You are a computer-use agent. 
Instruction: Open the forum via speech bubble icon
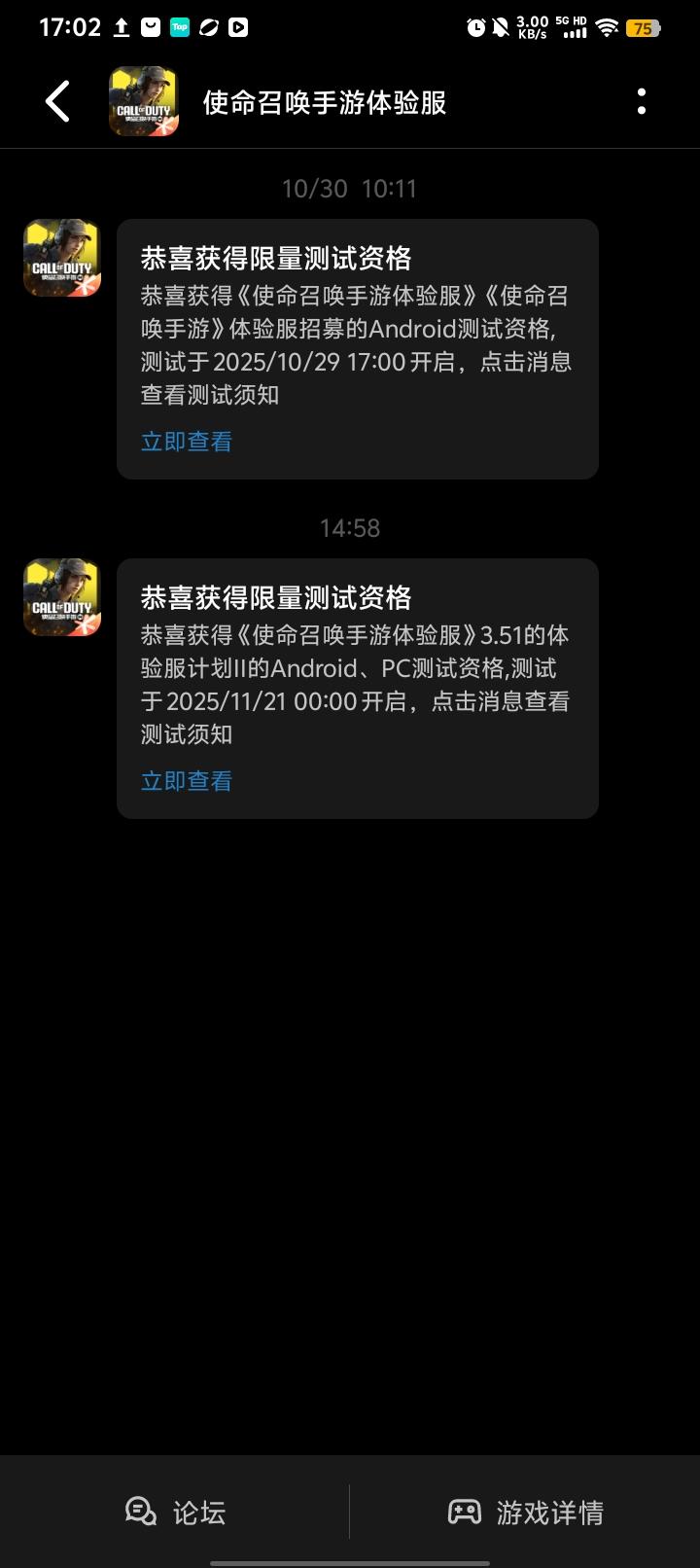tap(139, 1512)
